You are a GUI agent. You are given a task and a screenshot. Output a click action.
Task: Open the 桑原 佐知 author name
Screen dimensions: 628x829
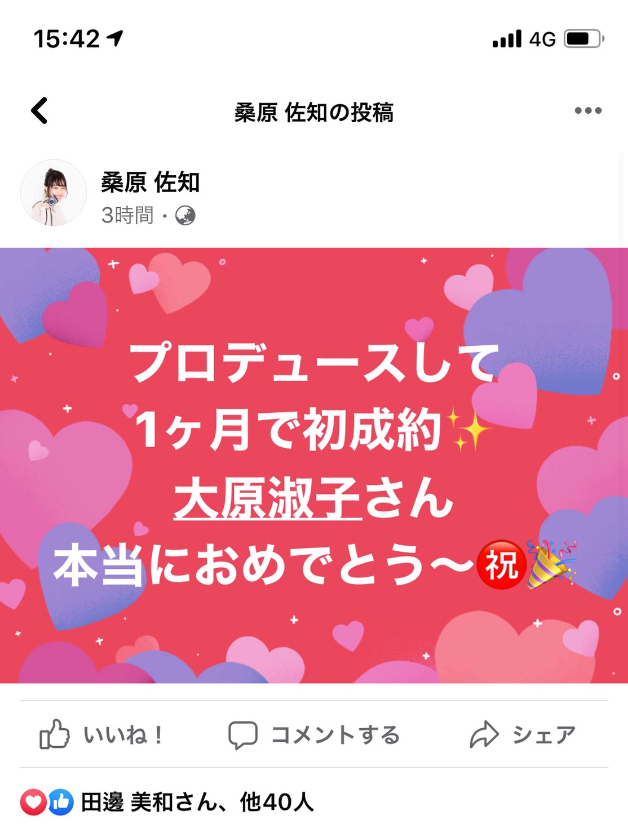click(150, 182)
